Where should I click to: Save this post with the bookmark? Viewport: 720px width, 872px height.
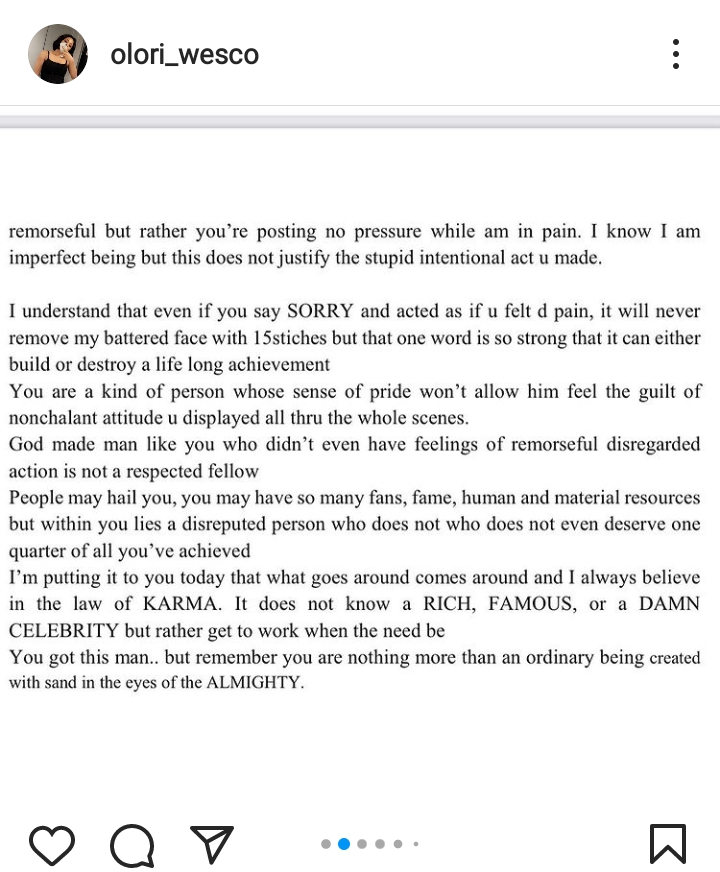pyautogui.click(x=667, y=843)
